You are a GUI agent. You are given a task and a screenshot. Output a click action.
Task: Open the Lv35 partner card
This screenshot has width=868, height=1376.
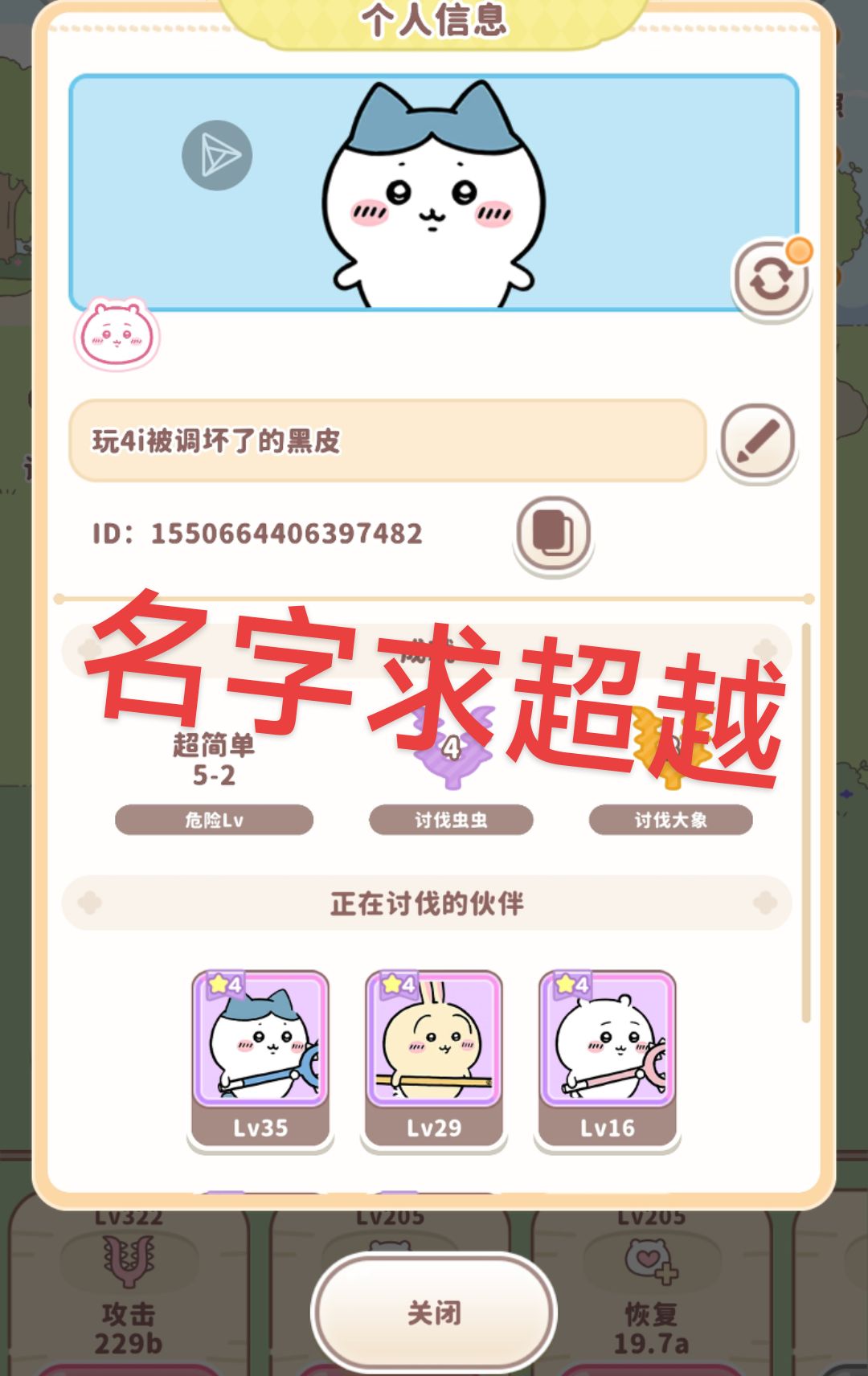[x=260, y=1058]
